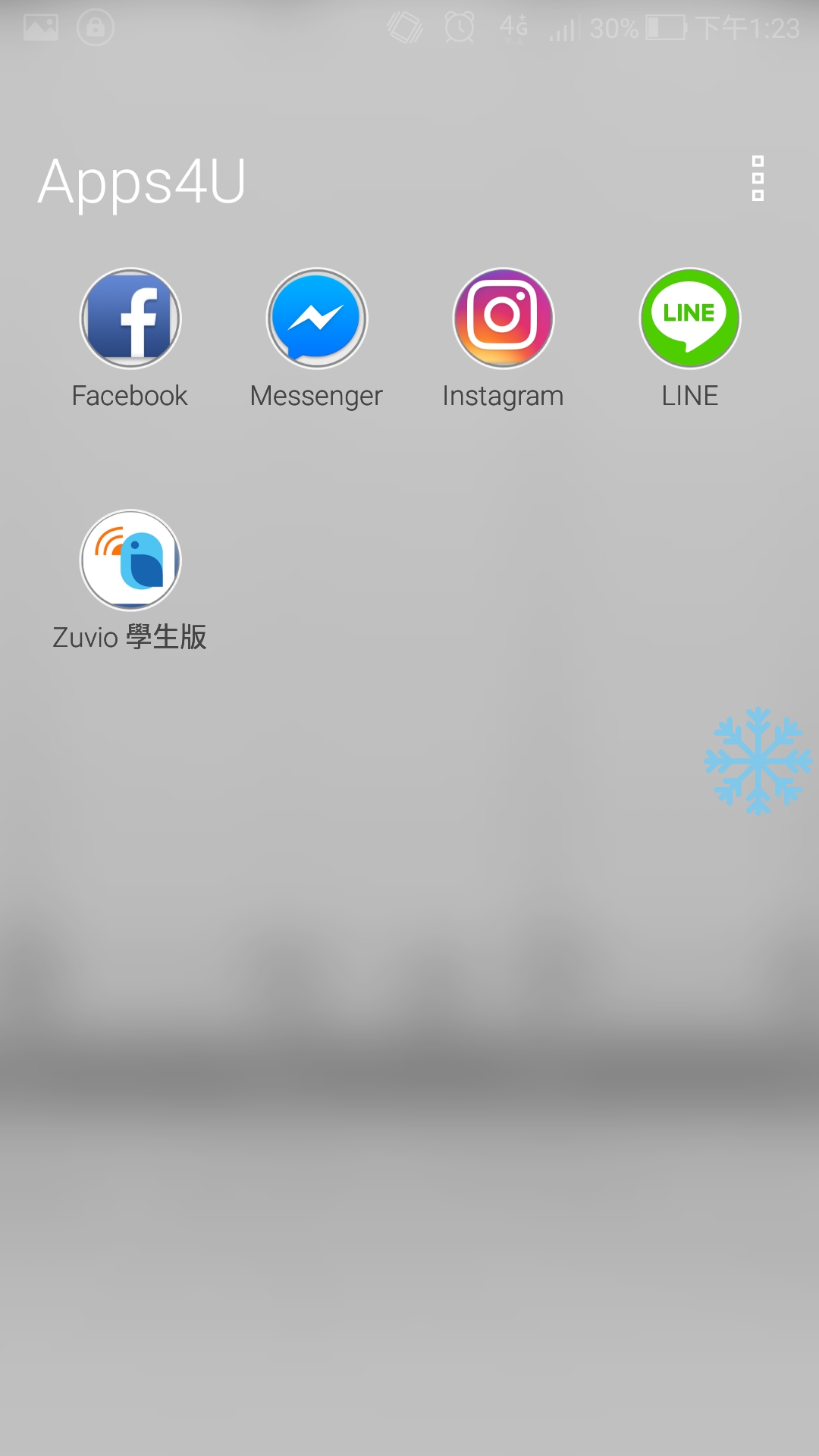Click the Facebook app label text
Viewport: 819px width, 1456px height.
tap(130, 395)
